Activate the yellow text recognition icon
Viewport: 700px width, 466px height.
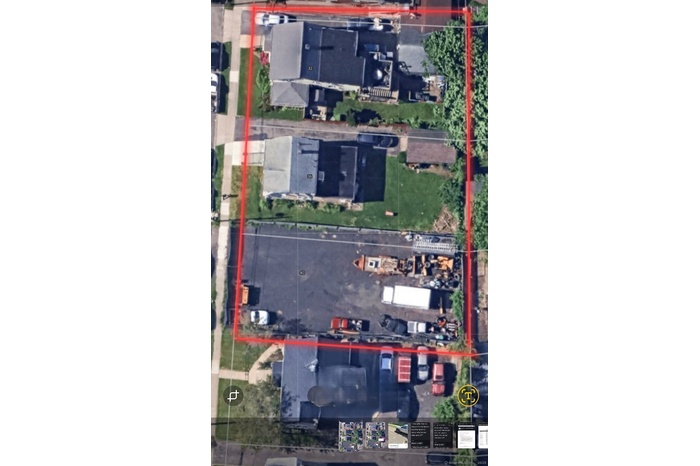(x=468, y=396)
